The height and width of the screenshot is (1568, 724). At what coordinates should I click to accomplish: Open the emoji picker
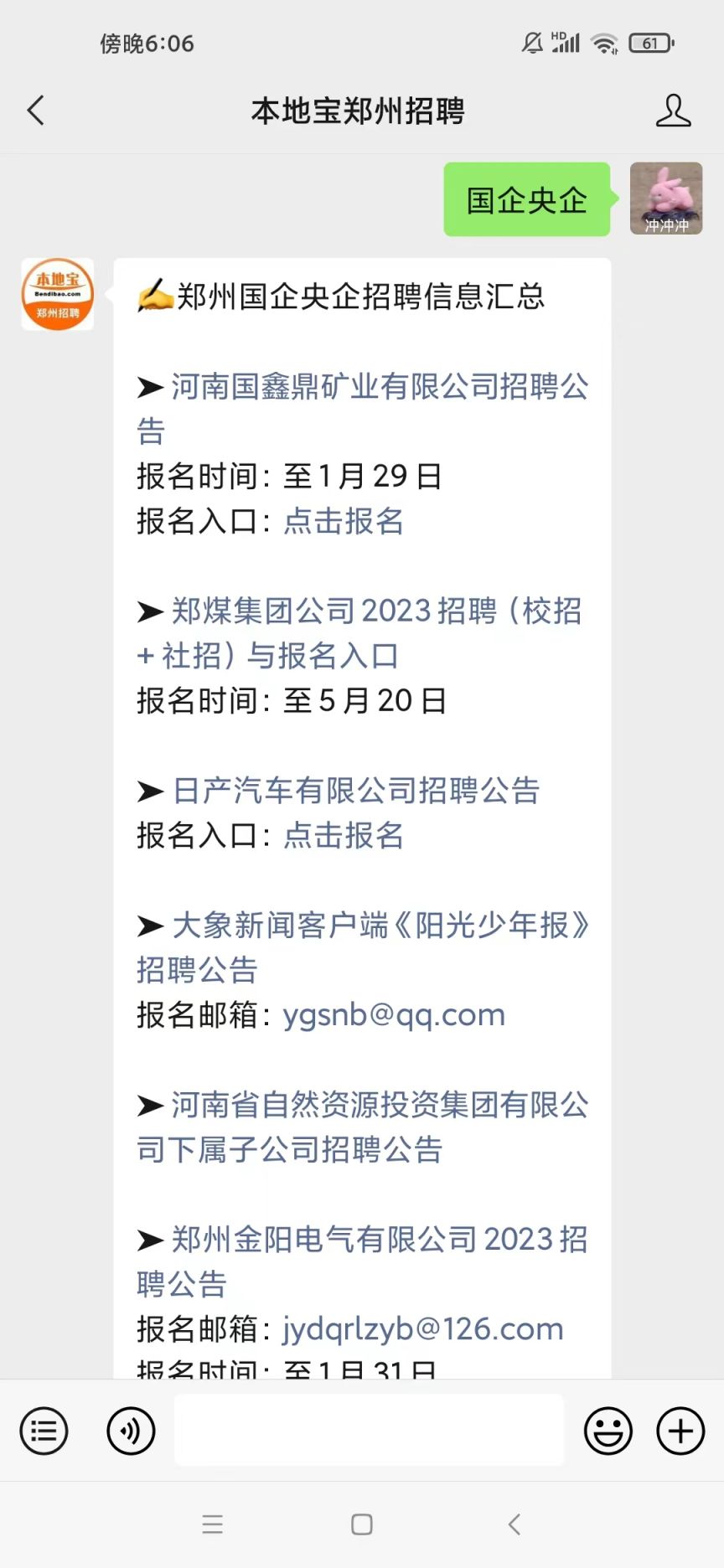608,1431
